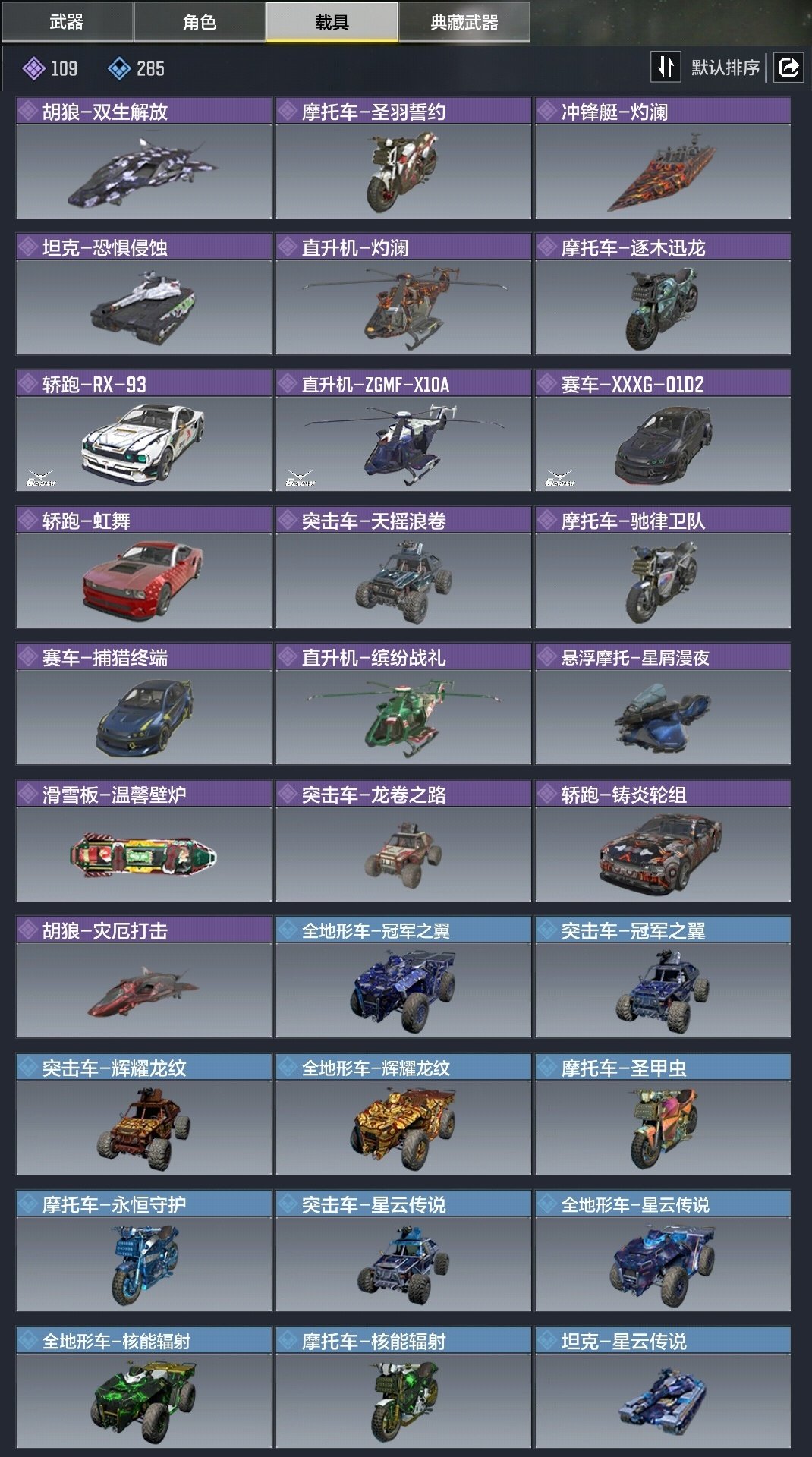Open 坦克-星云传说 vehicle card
The height and width of the screenshot is (1457, 812).
663,1387
